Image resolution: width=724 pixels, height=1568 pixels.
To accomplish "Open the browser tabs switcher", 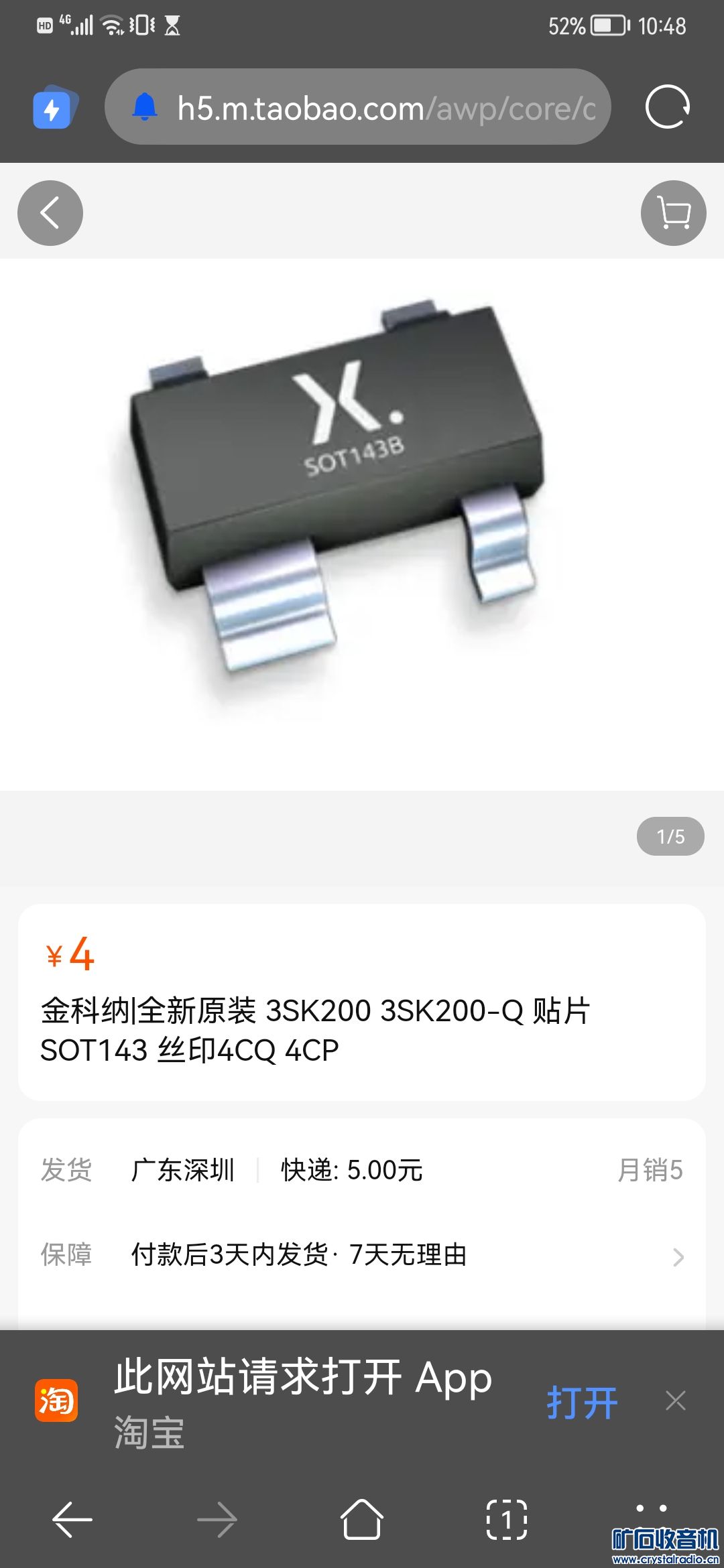I will pos(506,1520).
